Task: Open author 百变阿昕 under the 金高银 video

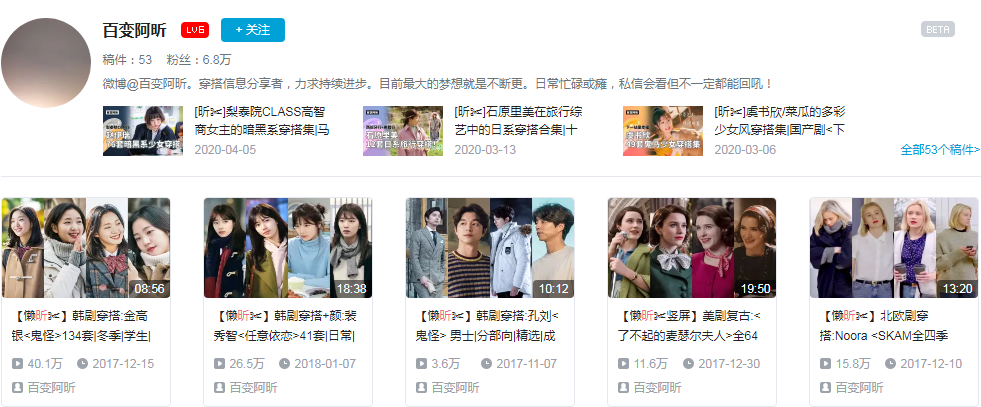Action: click(52, 387)
